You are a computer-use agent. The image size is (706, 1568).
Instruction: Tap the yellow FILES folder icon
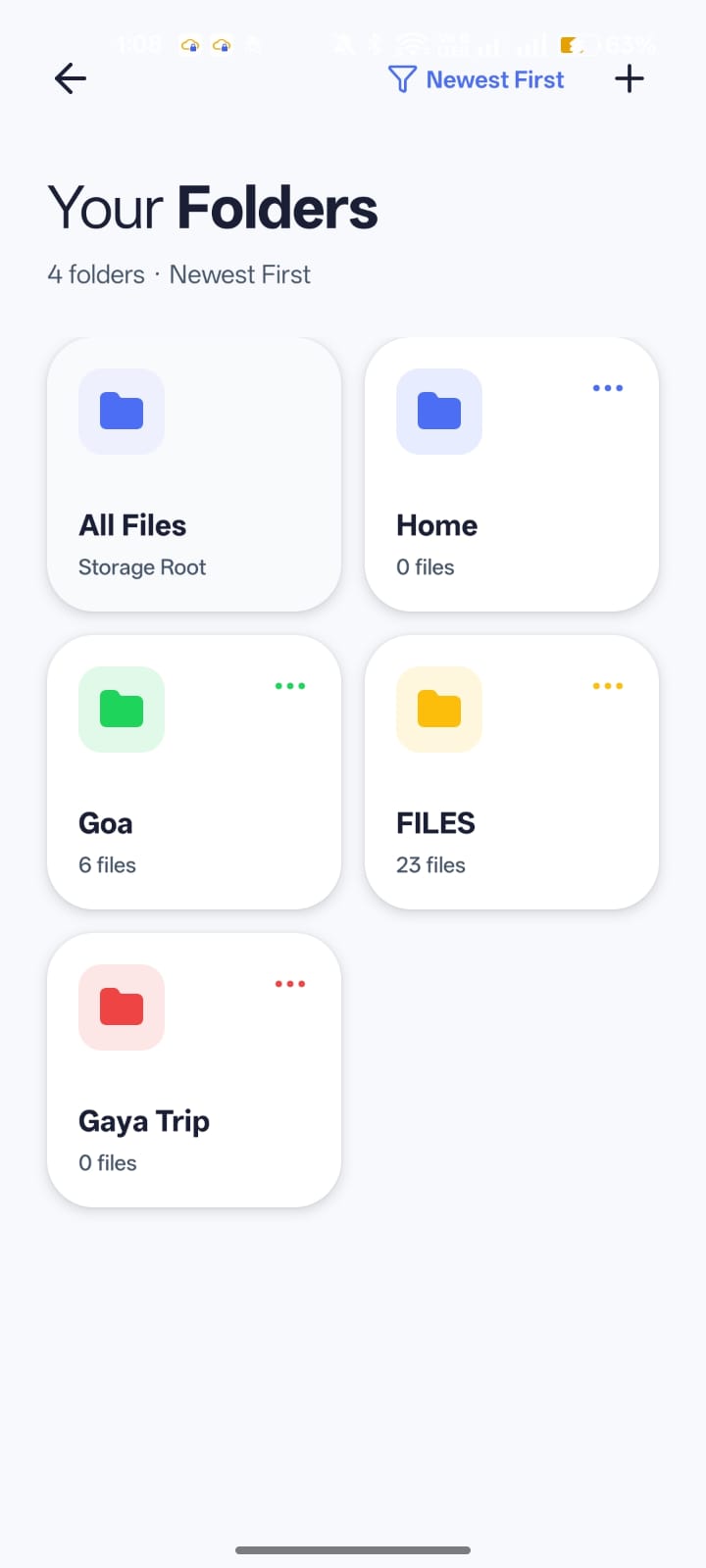(438, 710)
